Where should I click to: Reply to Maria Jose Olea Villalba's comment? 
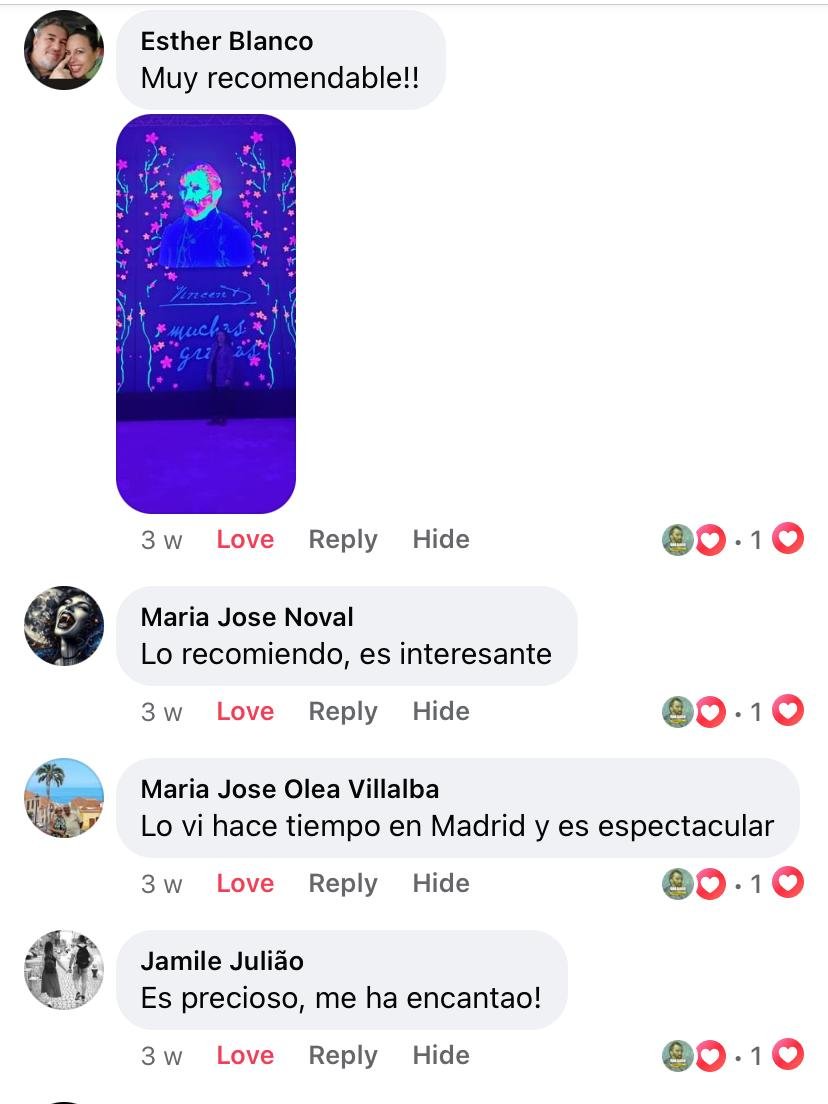point(343,883)
